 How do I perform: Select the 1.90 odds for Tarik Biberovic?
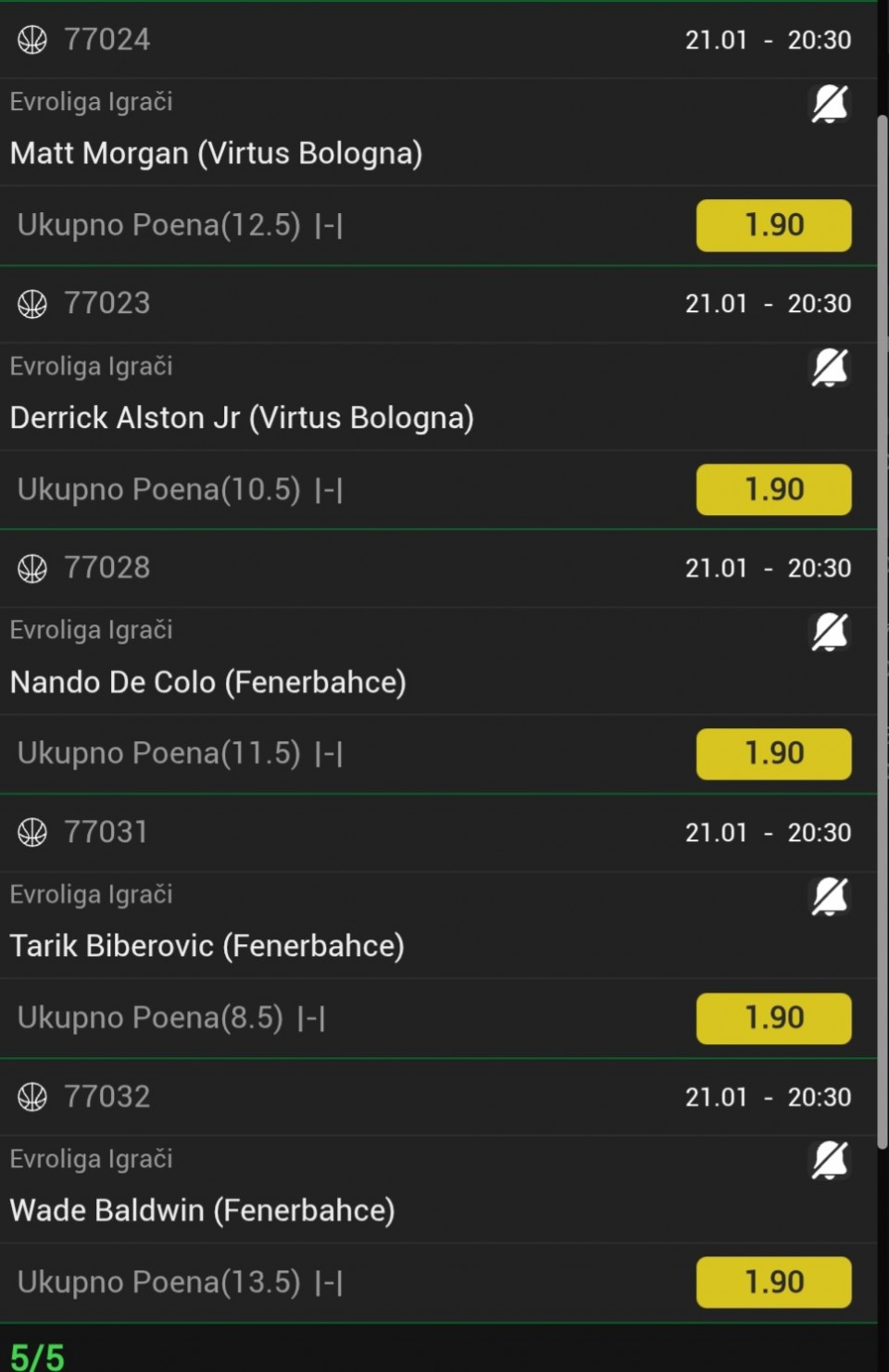coord(773,1017)
